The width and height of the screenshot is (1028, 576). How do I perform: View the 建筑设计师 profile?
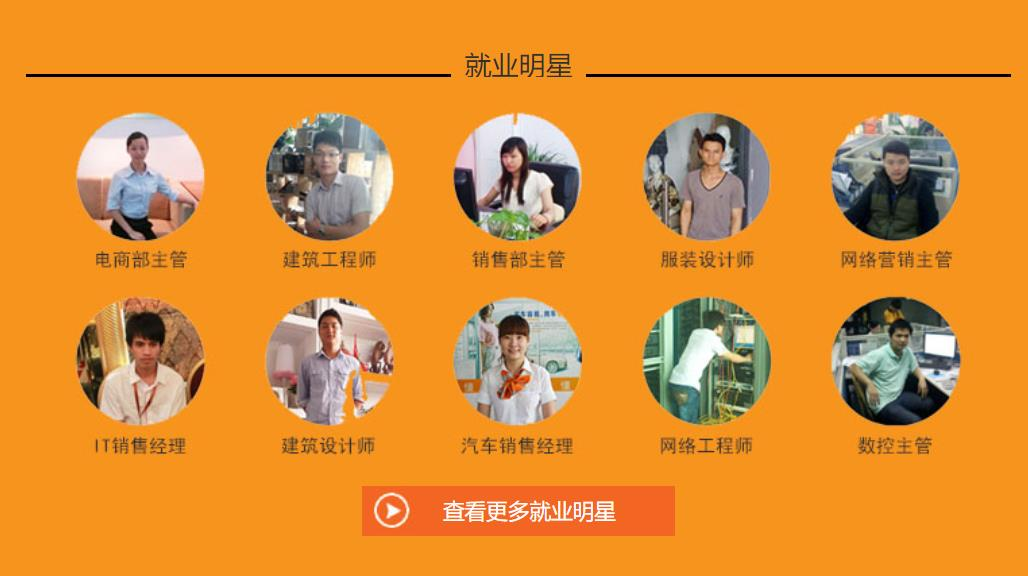tap(329, 362)
